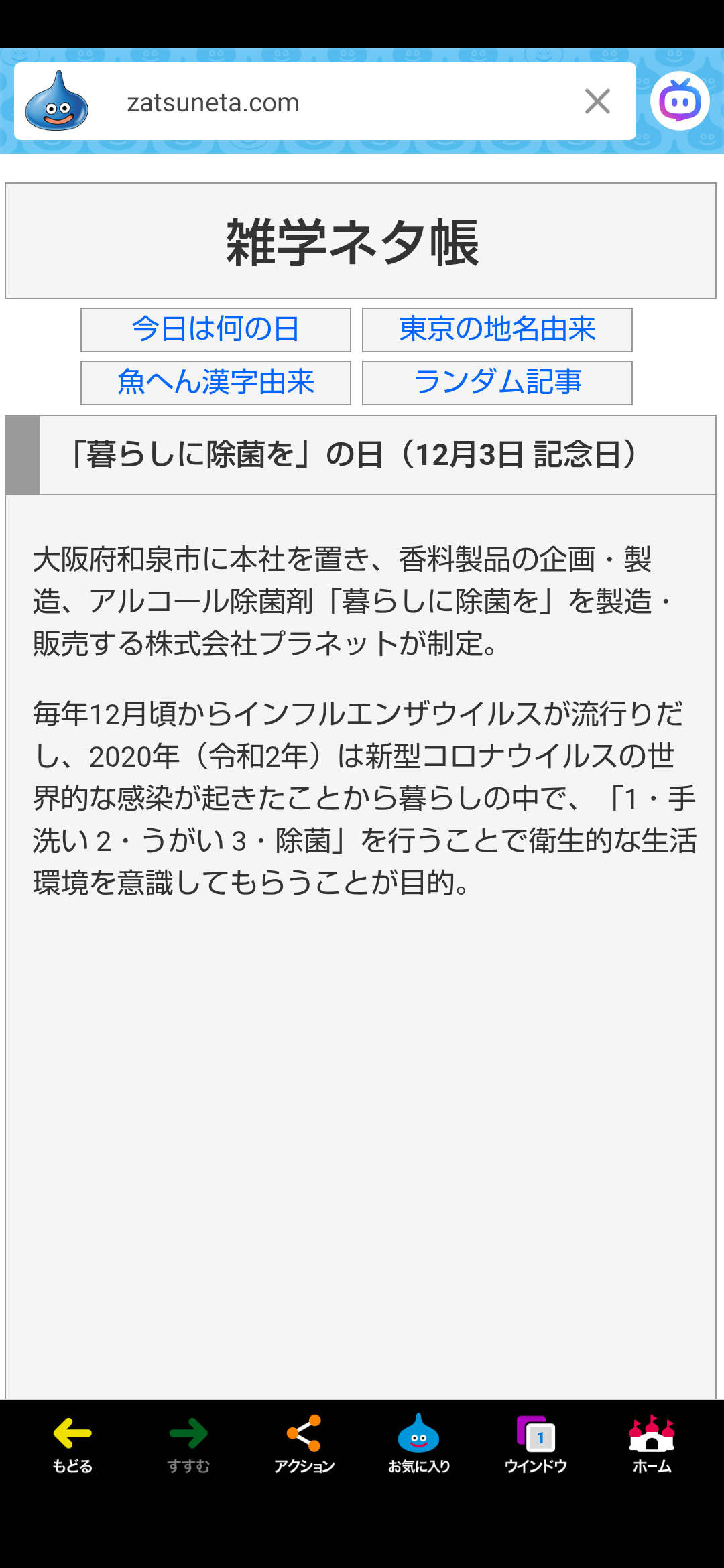Open the アクション share menu
Viewport: 724px width, 1568px height.
pyautogui.click(x=304, y=1444)
